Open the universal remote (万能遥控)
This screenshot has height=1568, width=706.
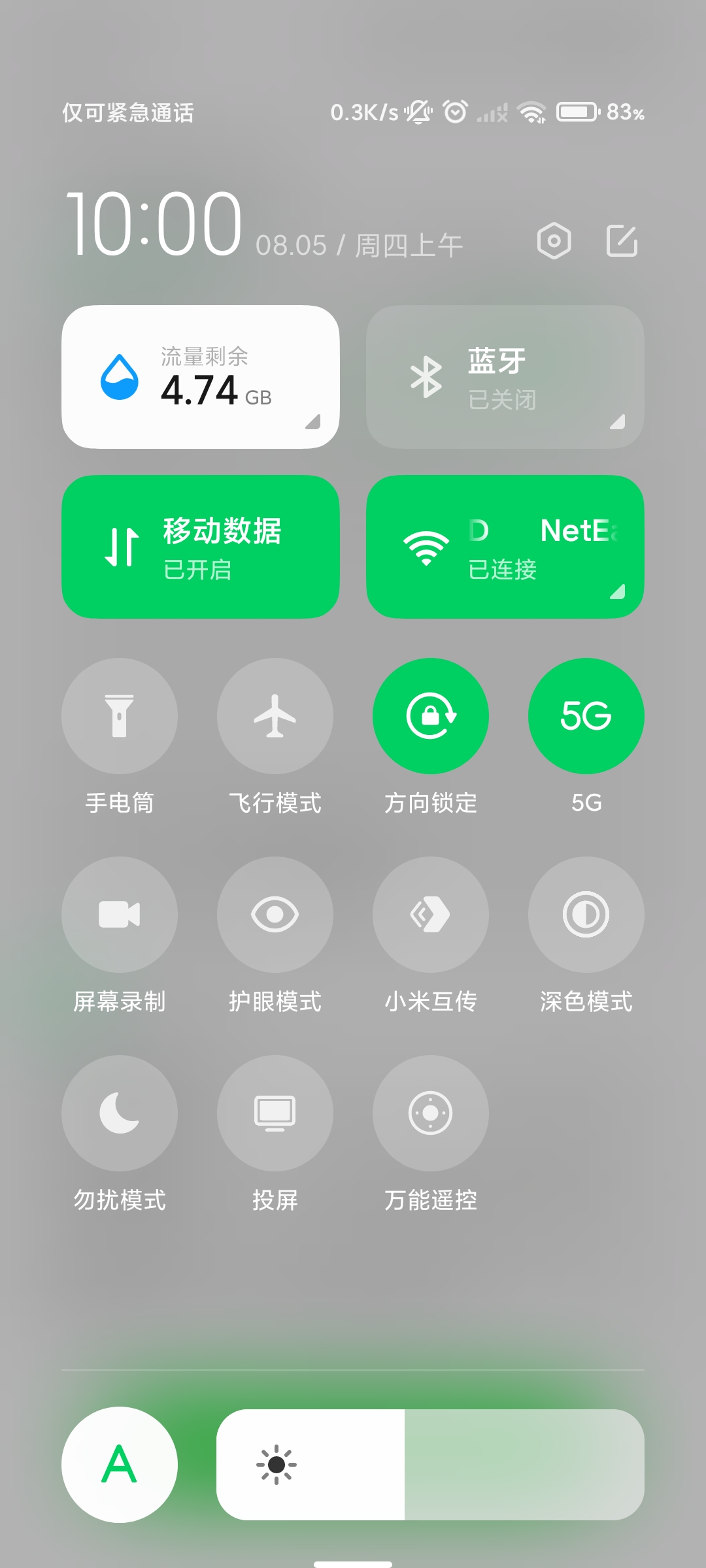[x=431, y=1113]
